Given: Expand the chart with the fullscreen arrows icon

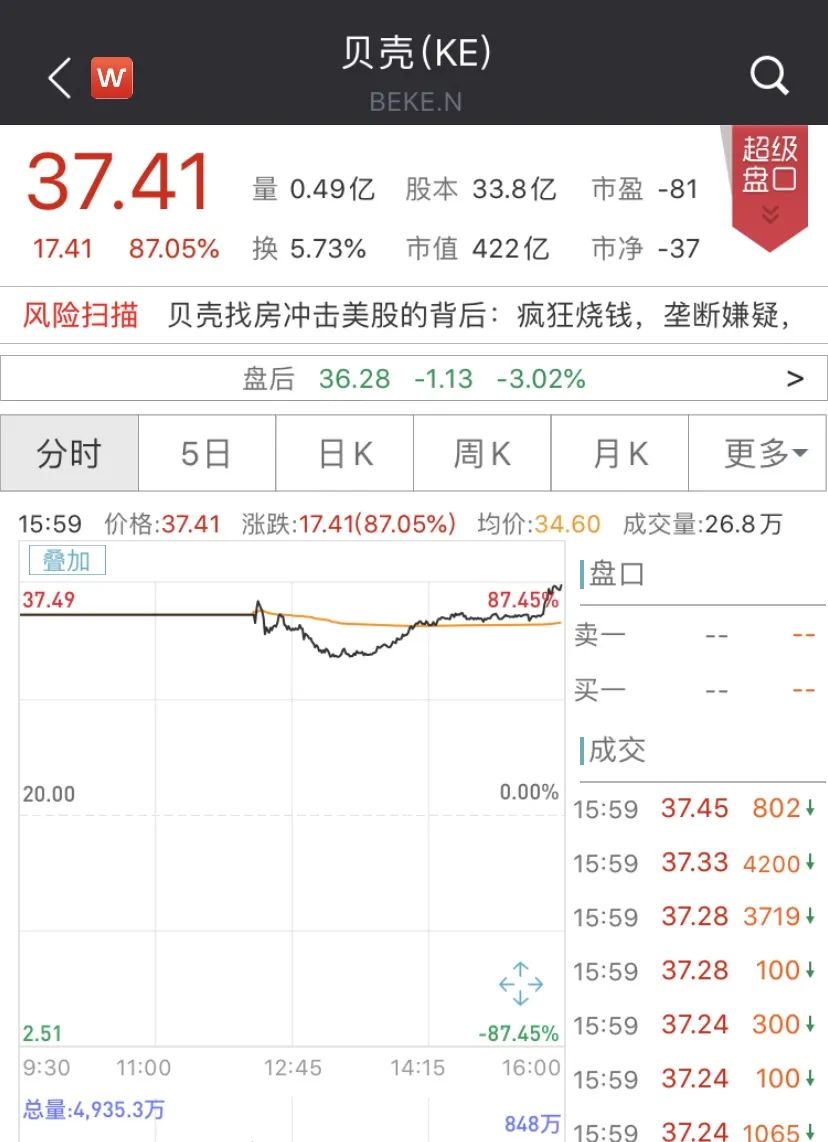Looking at the screenshot, I should (x=520, y=984).
